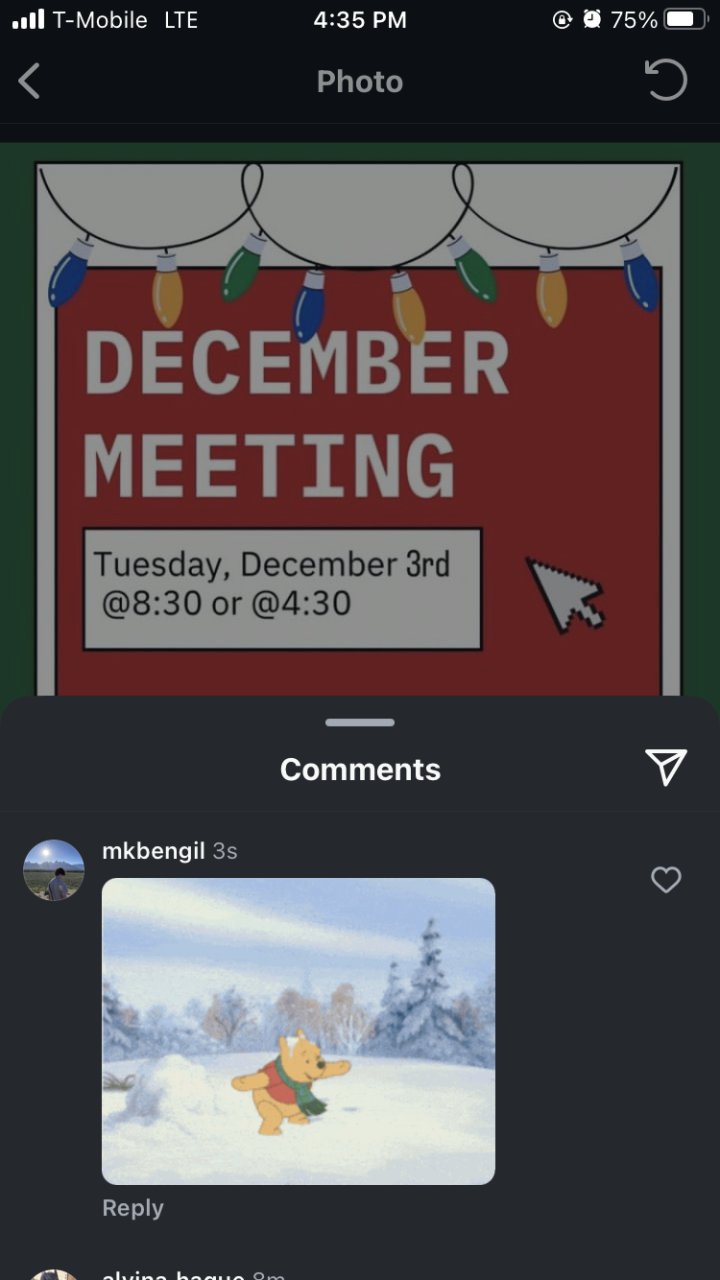Tap the comments sheet drag handle
The width and height of the screenshot is (720, 1280).
click(x=360, y=722)
